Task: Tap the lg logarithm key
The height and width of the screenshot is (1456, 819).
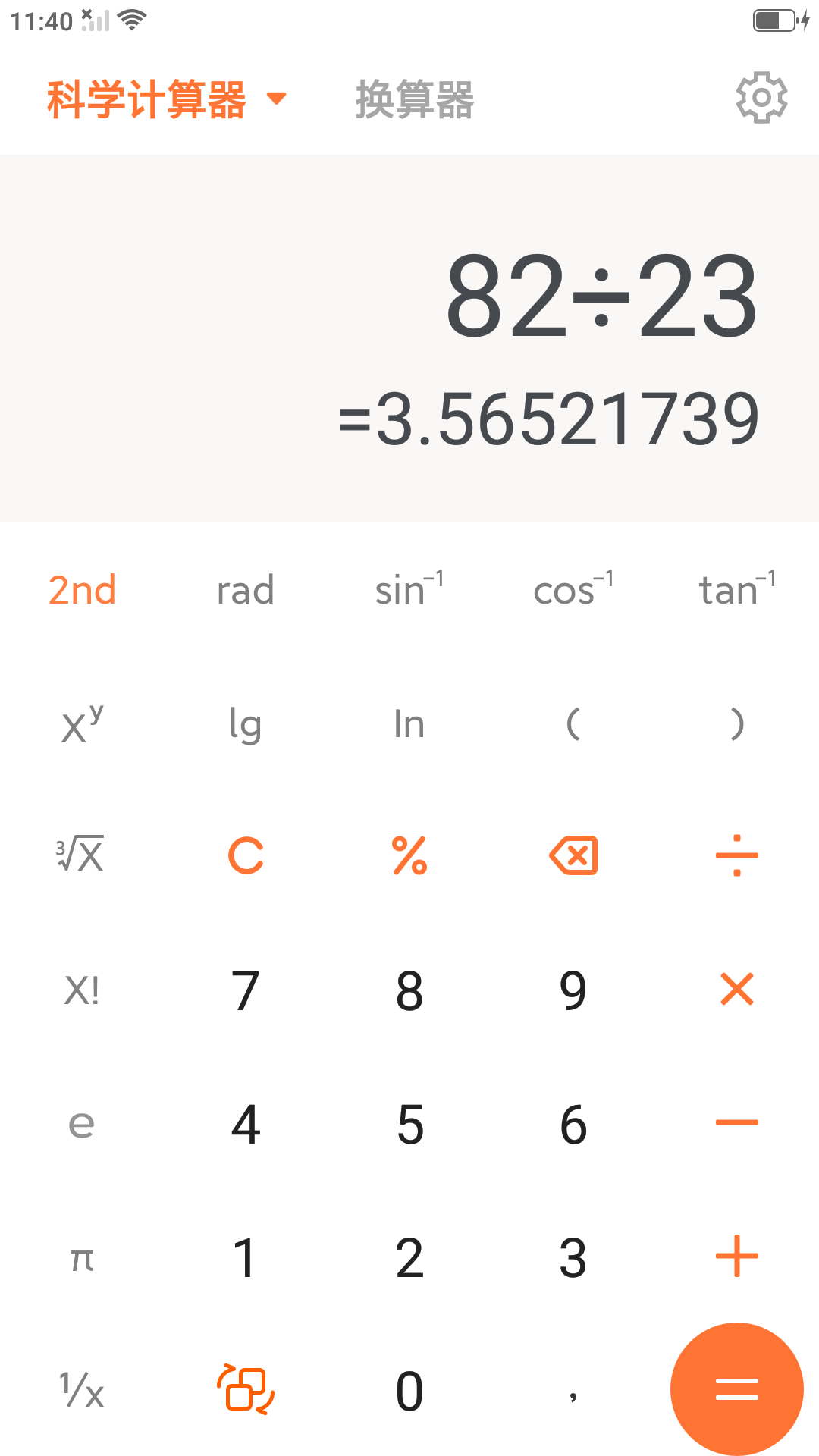Action: tap(245, 724)
